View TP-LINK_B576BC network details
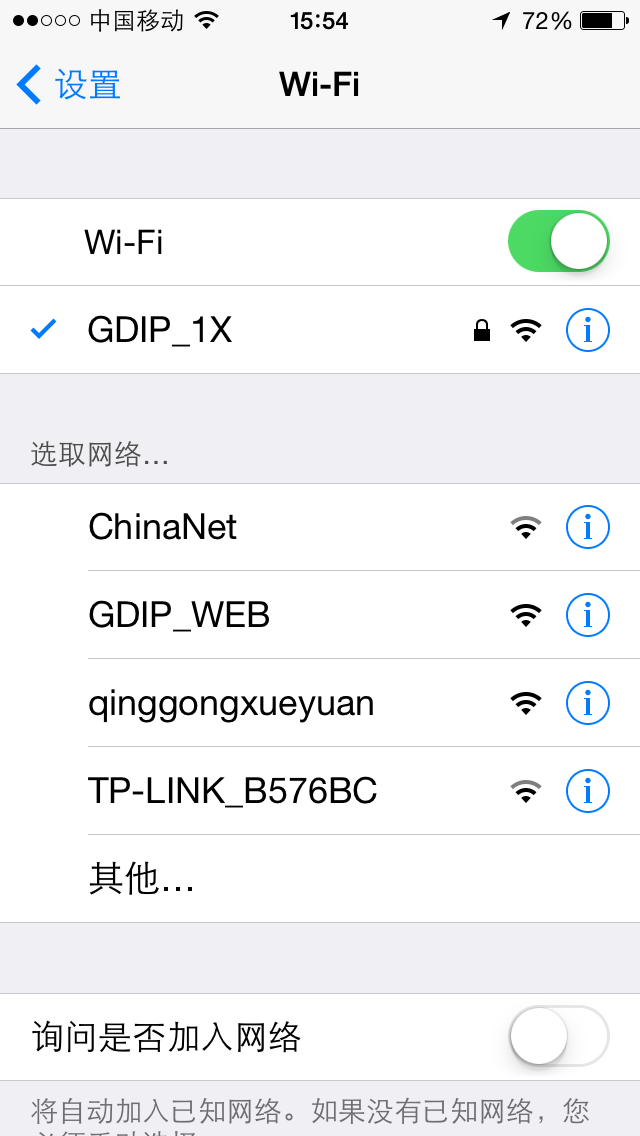Image resolution: width=640 pixels, height=1136 pixels. pyautogui.click(x=587, y=791)
